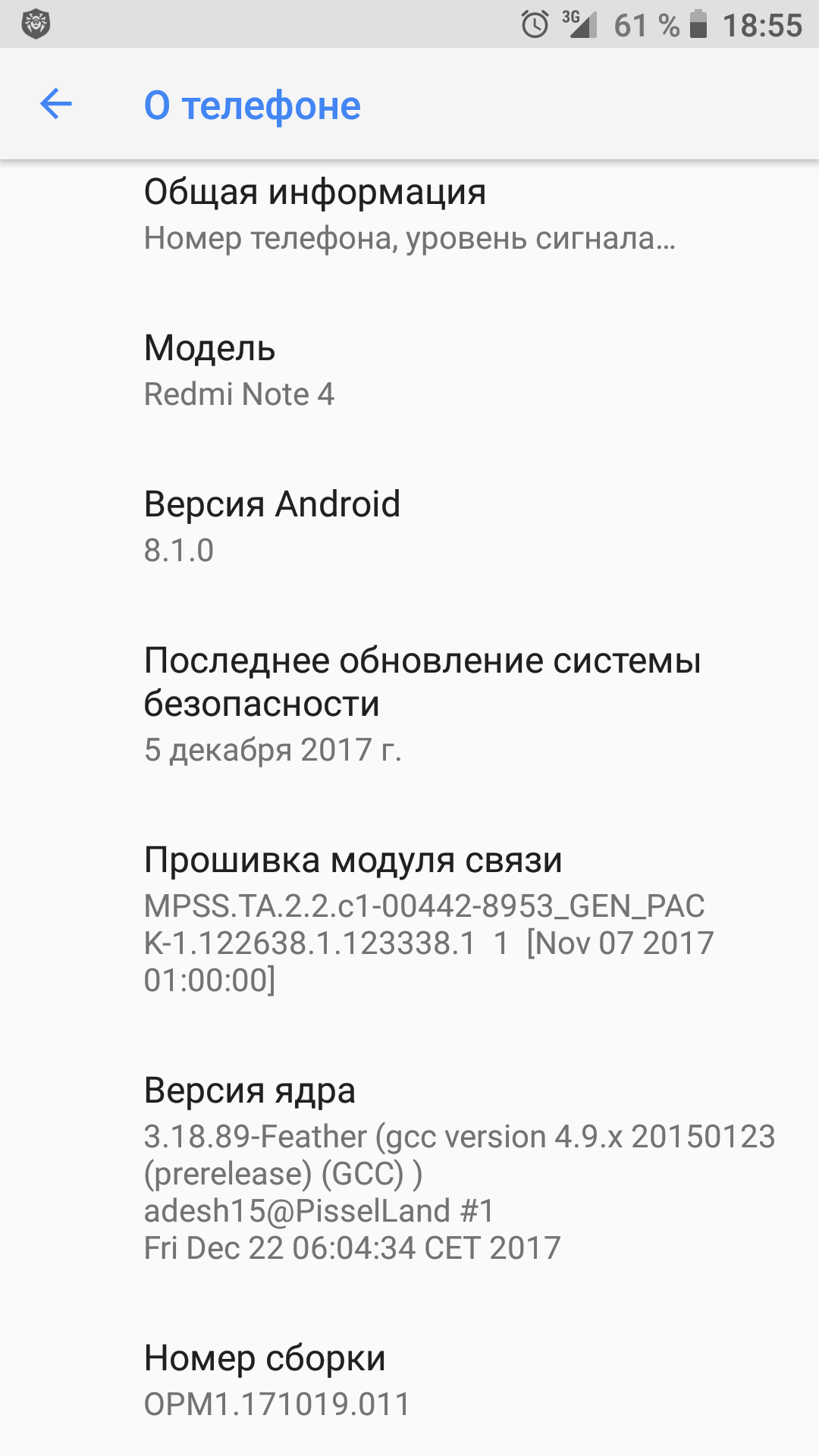
Task: Go back using the top-left arrow
Action: click(x=55, y=104)
